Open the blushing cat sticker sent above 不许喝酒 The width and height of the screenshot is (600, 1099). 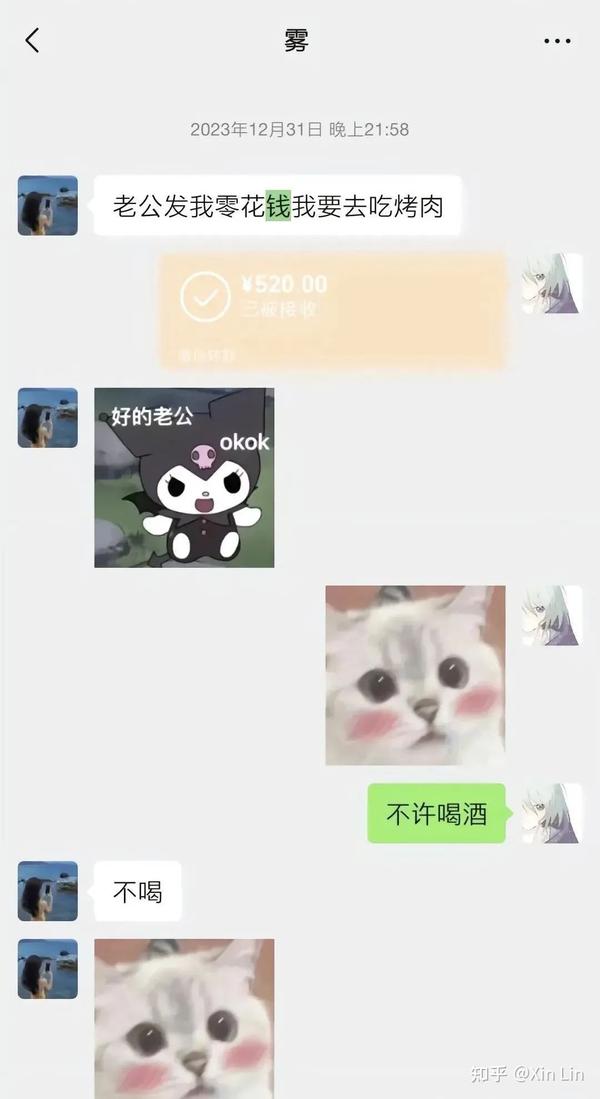click(x=415, y=676)
